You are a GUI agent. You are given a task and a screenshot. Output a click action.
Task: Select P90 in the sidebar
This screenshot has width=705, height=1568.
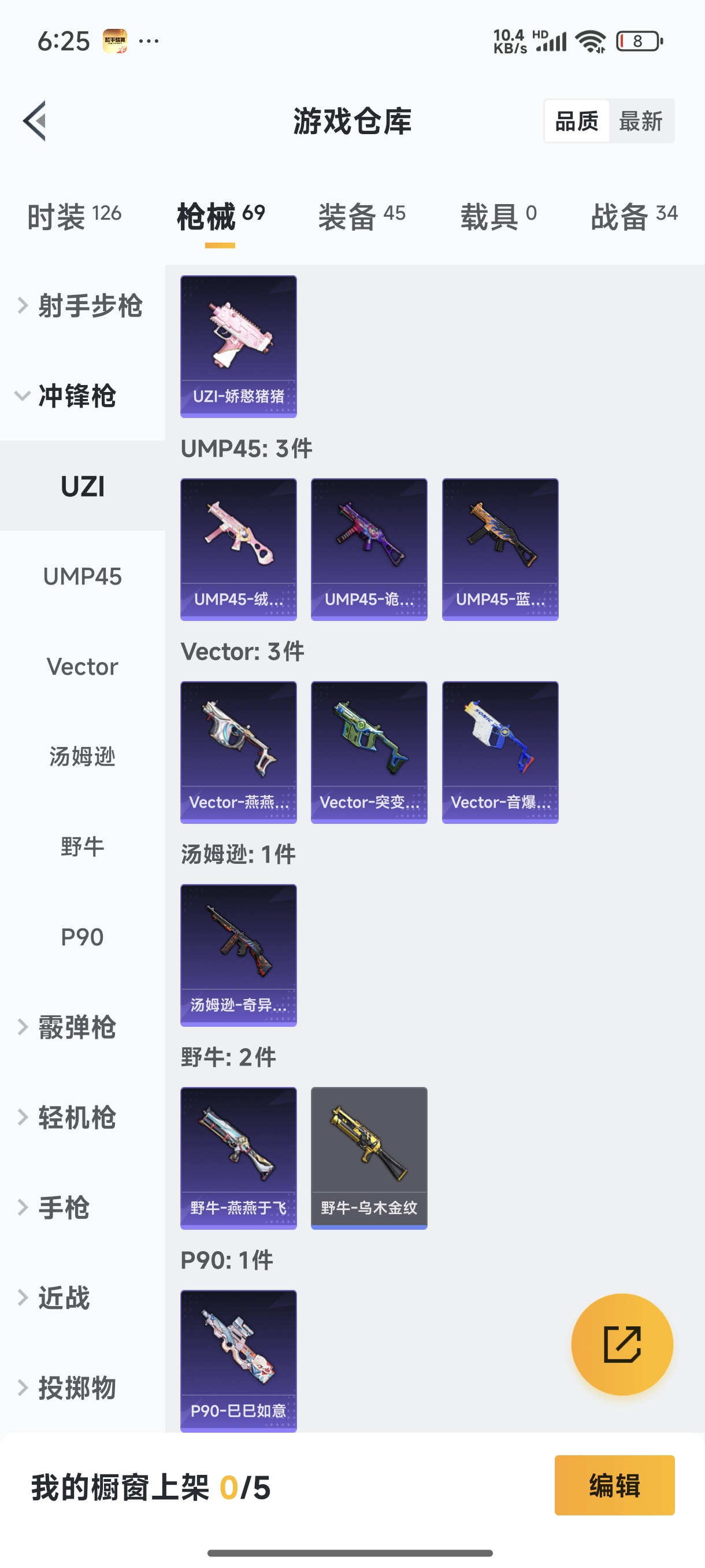point(83,937)
